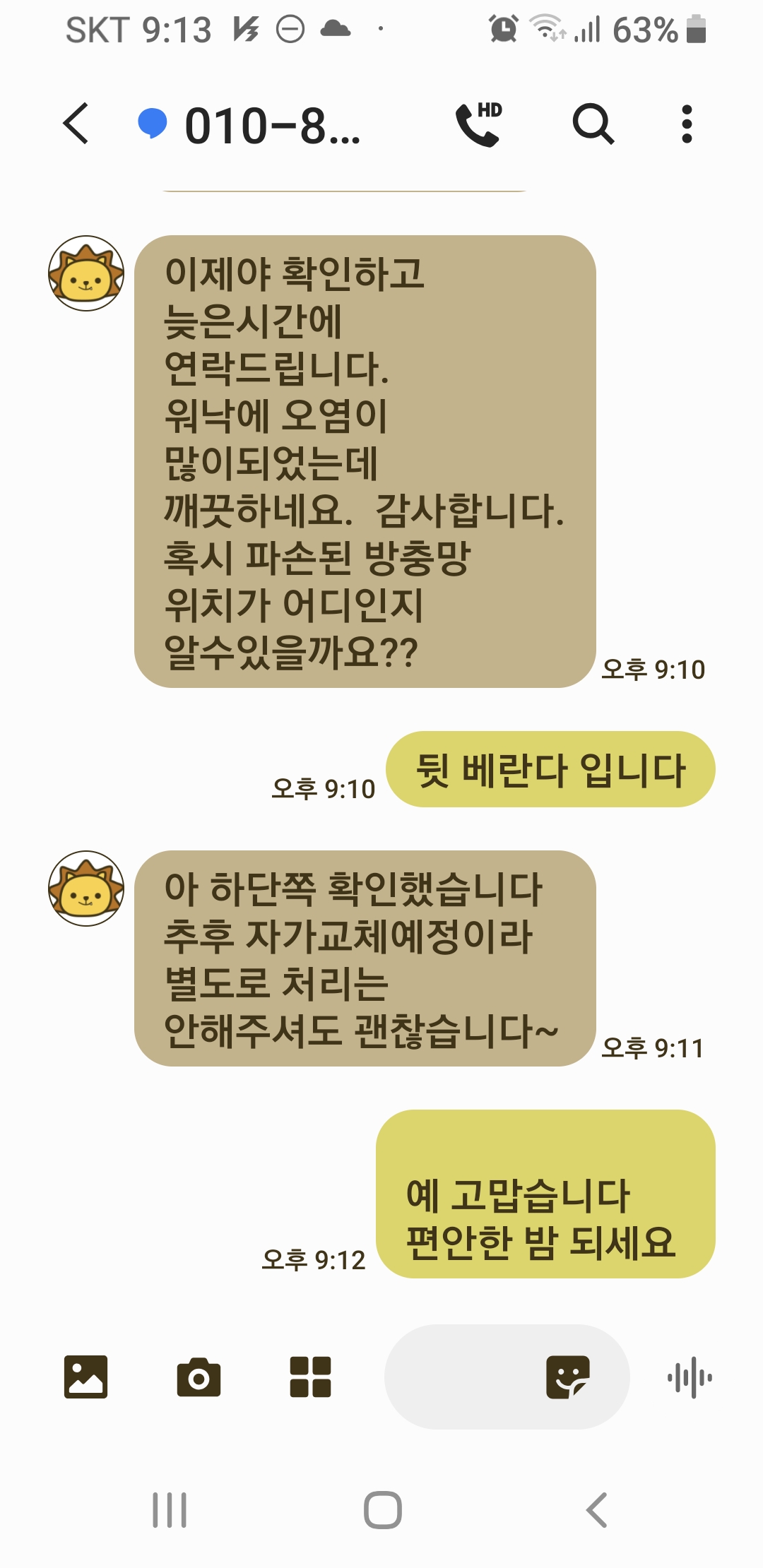Record a voice message

[x=690, y=1377]
